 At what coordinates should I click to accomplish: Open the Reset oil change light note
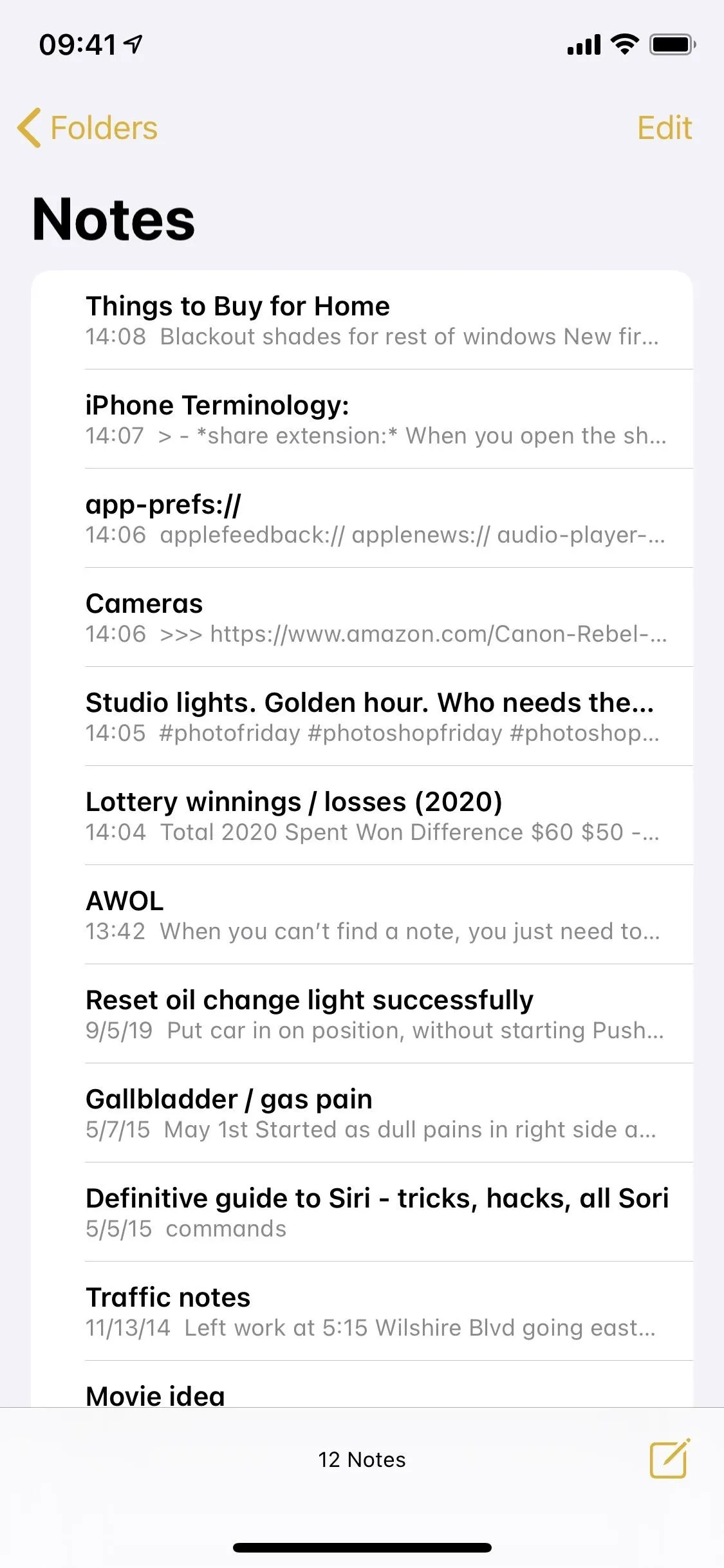tap(362, 1014)
